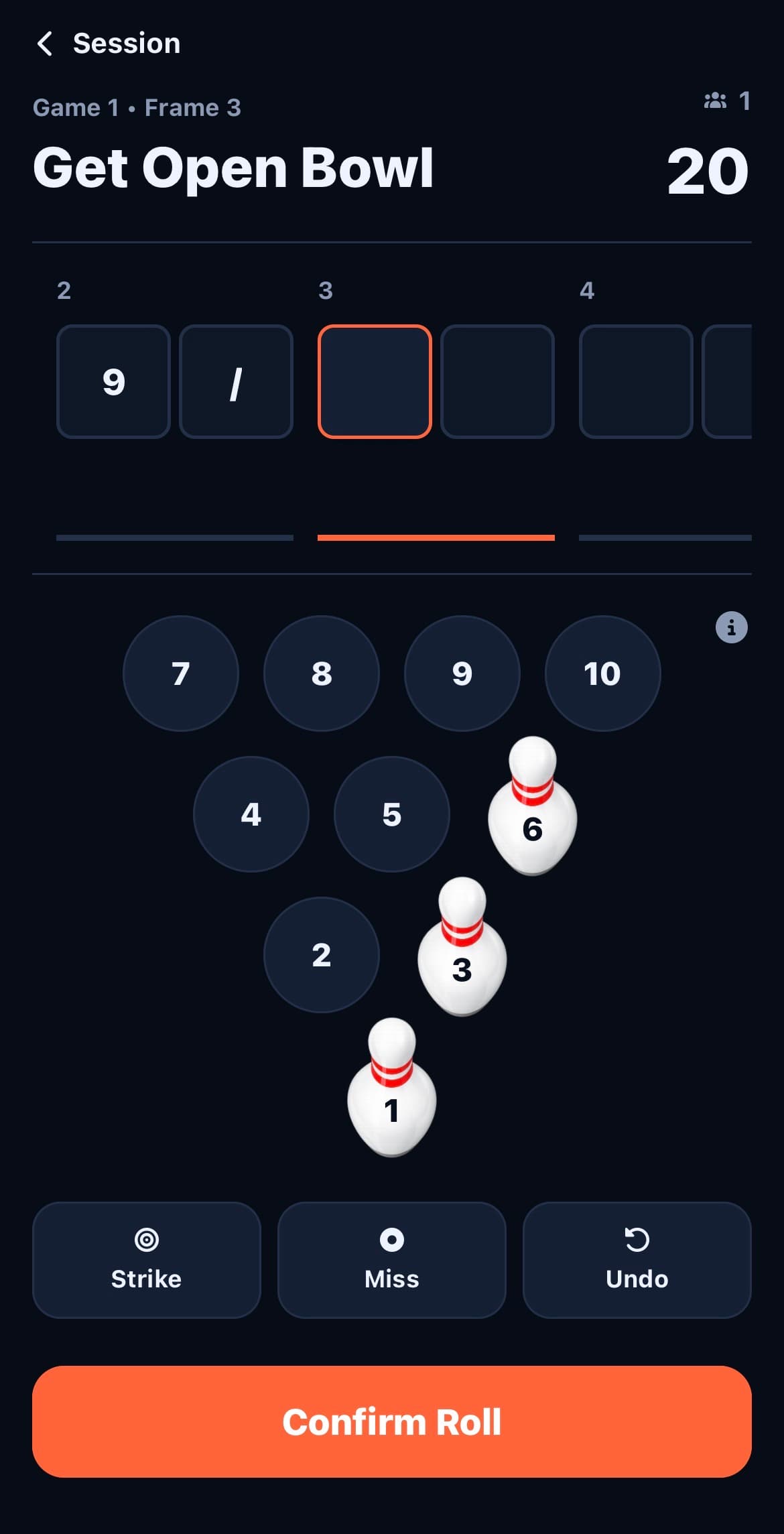The image size is (784, 1534).
Task: Click the back chevron beside Session
Action: 44,43
